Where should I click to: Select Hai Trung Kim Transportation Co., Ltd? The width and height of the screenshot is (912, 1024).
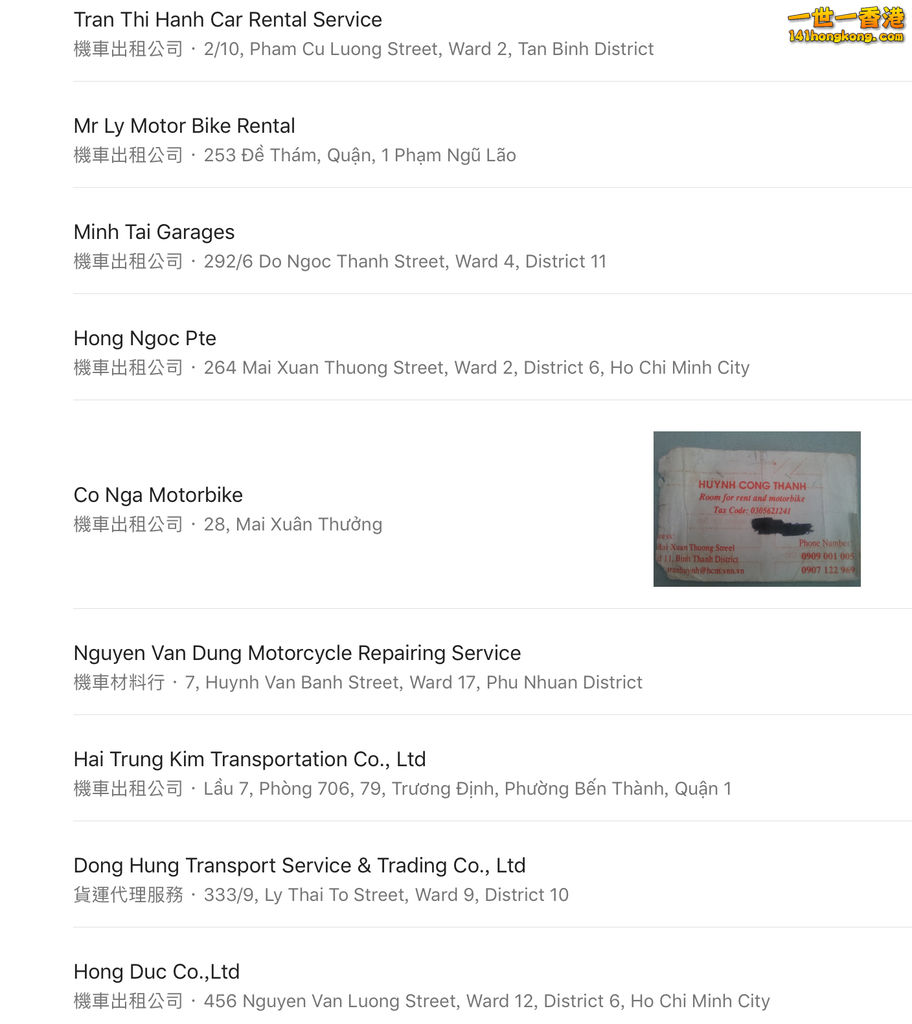(250, 759)
